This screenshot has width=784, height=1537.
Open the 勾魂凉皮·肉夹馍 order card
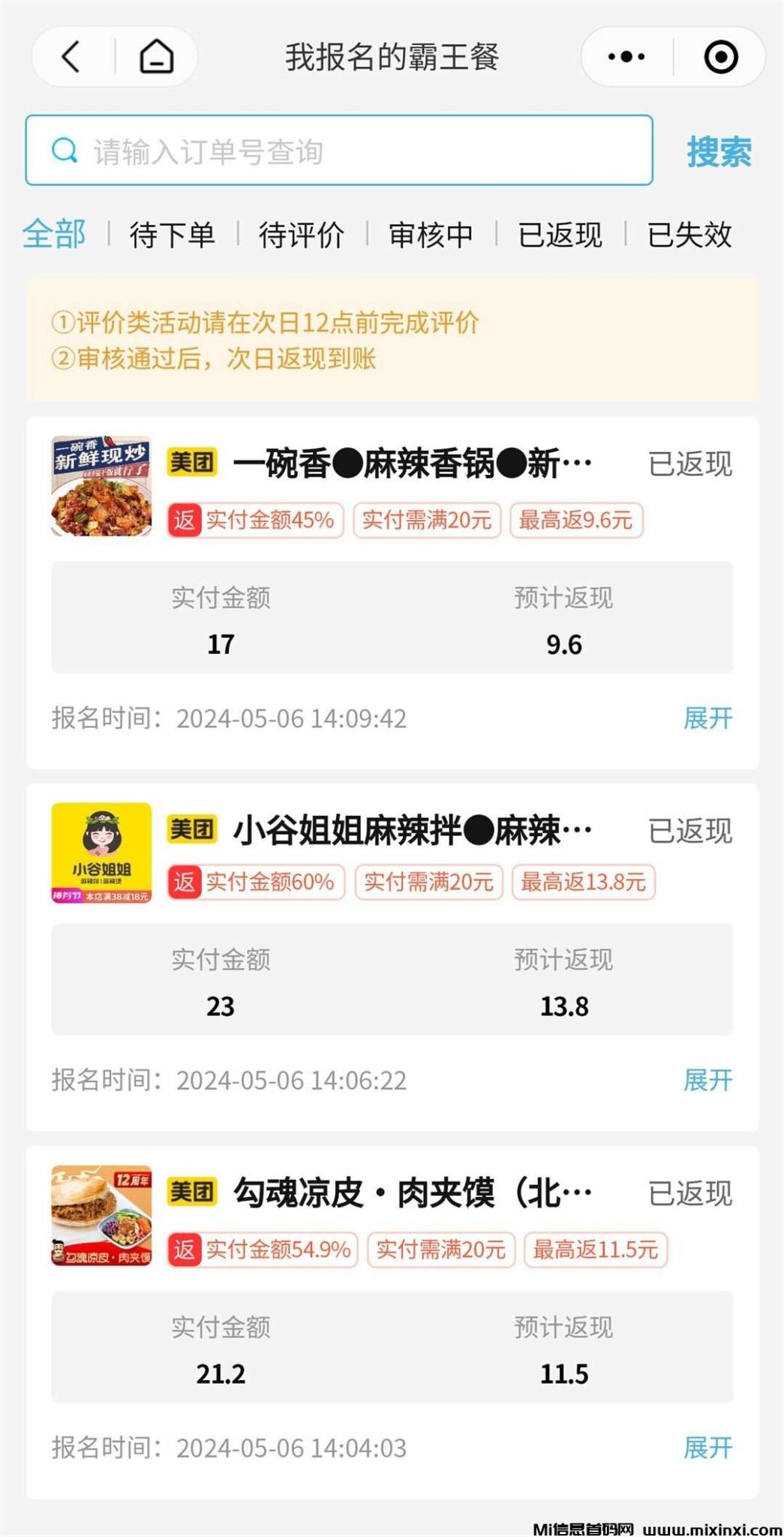(x=411, y=1193)
